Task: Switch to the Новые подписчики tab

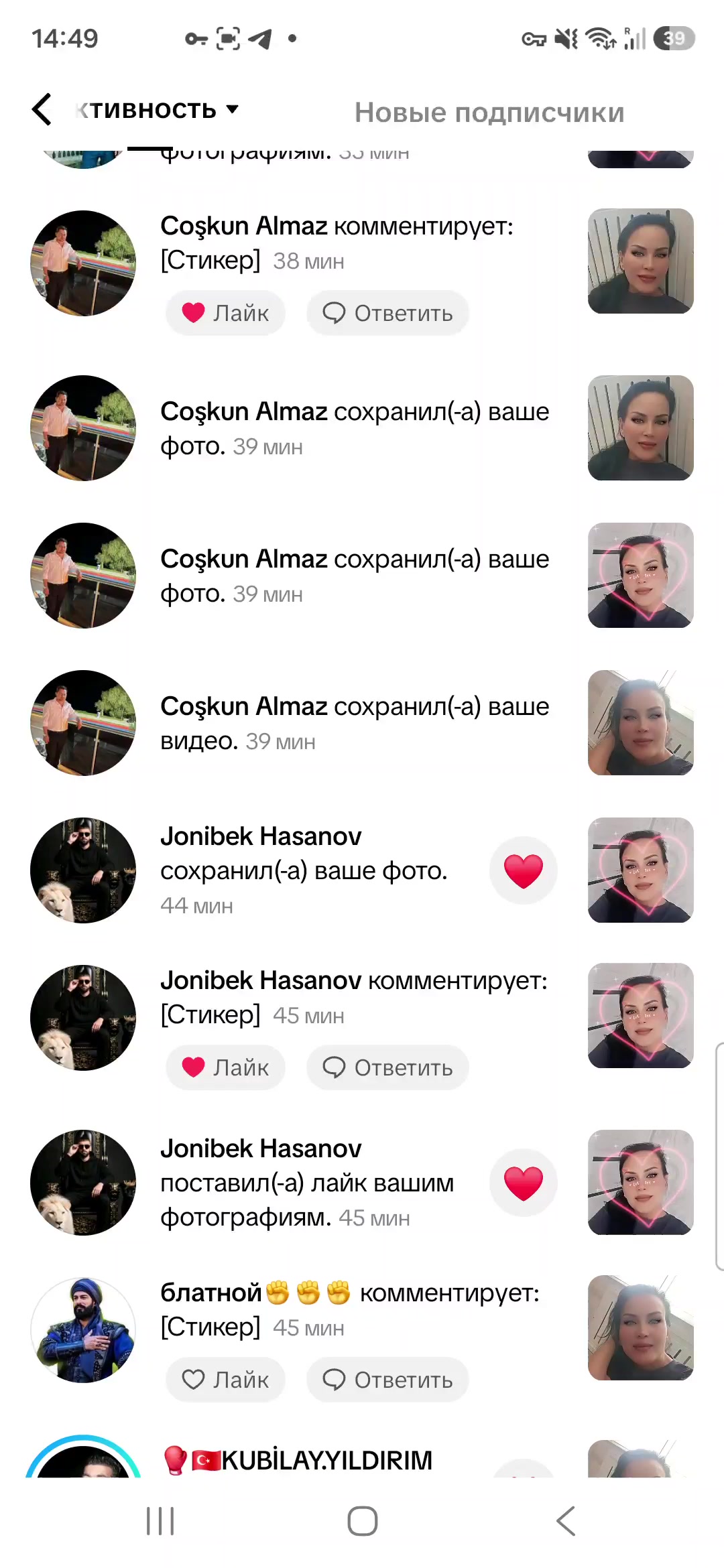Action: tap(489, 113)
